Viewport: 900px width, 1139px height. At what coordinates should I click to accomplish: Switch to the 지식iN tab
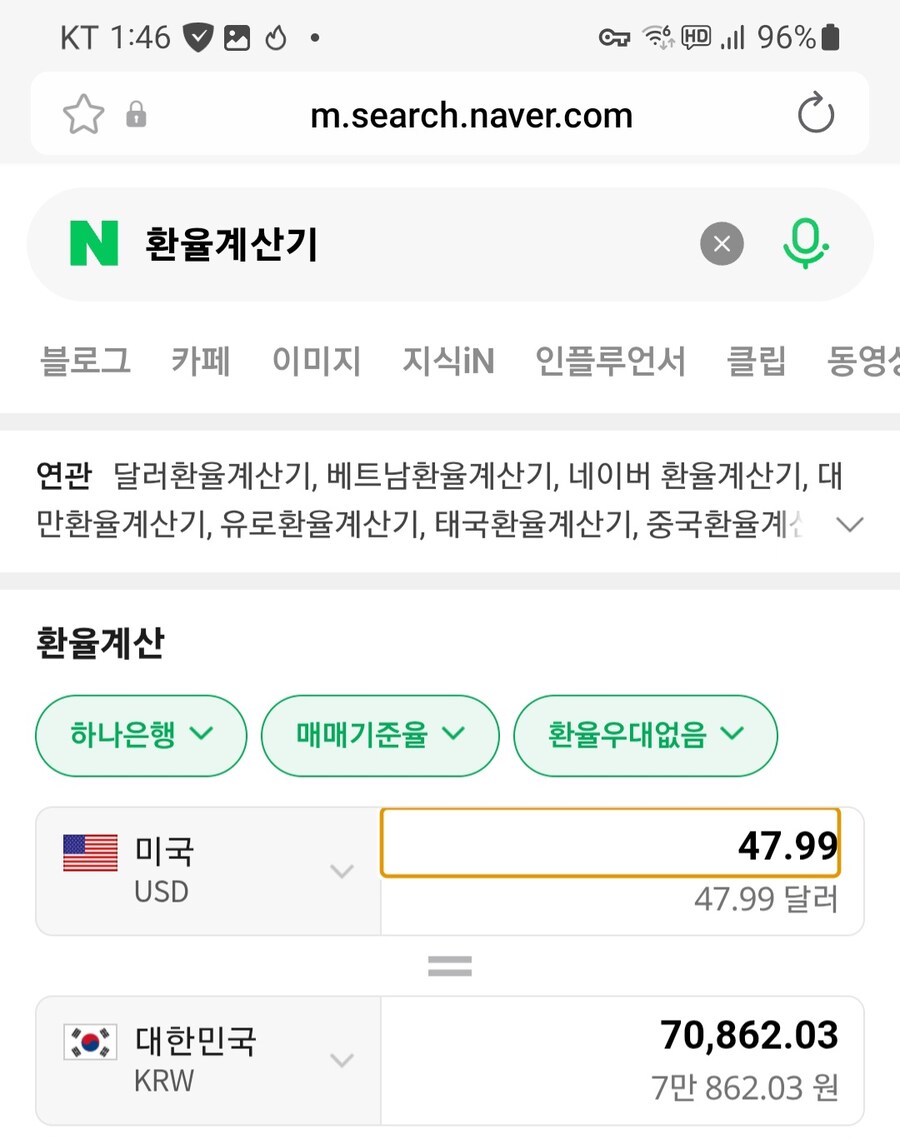[x=448, y=362]
